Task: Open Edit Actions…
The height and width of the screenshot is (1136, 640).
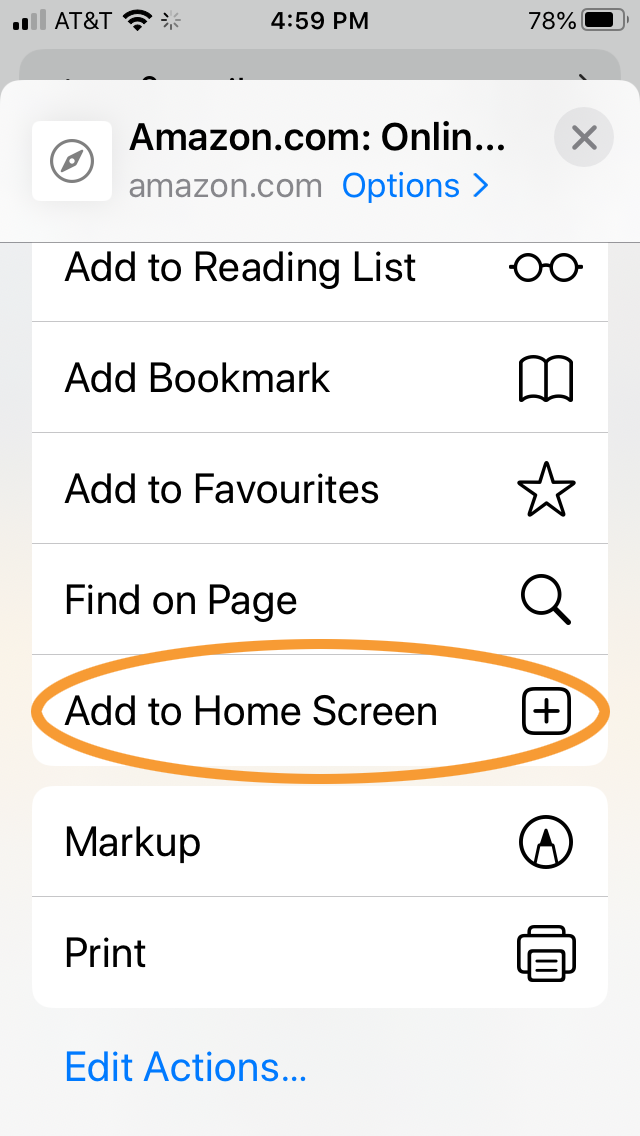Action: point(186,1066)
